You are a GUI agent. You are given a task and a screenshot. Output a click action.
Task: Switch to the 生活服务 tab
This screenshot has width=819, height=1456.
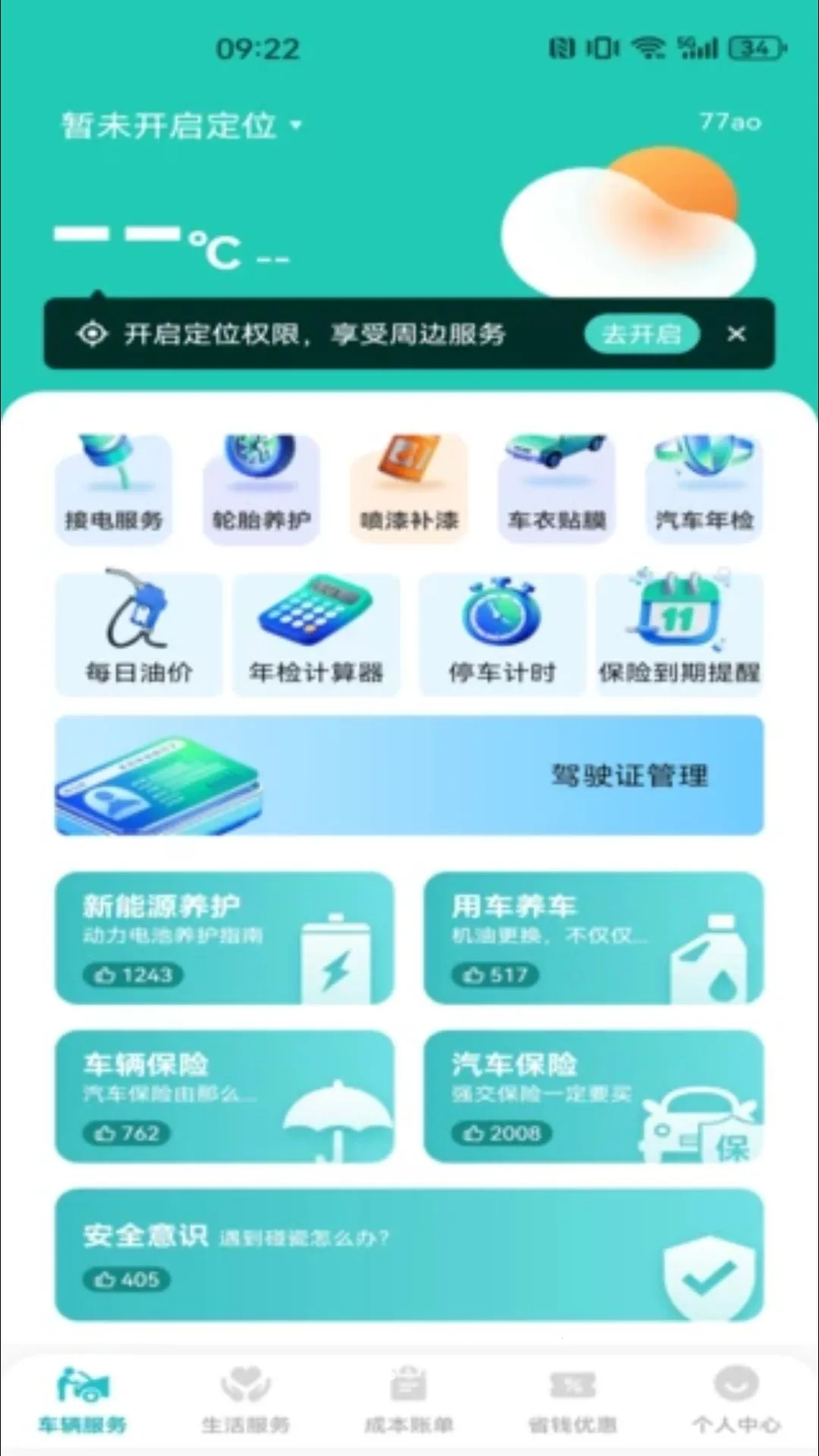point(246,1399)
